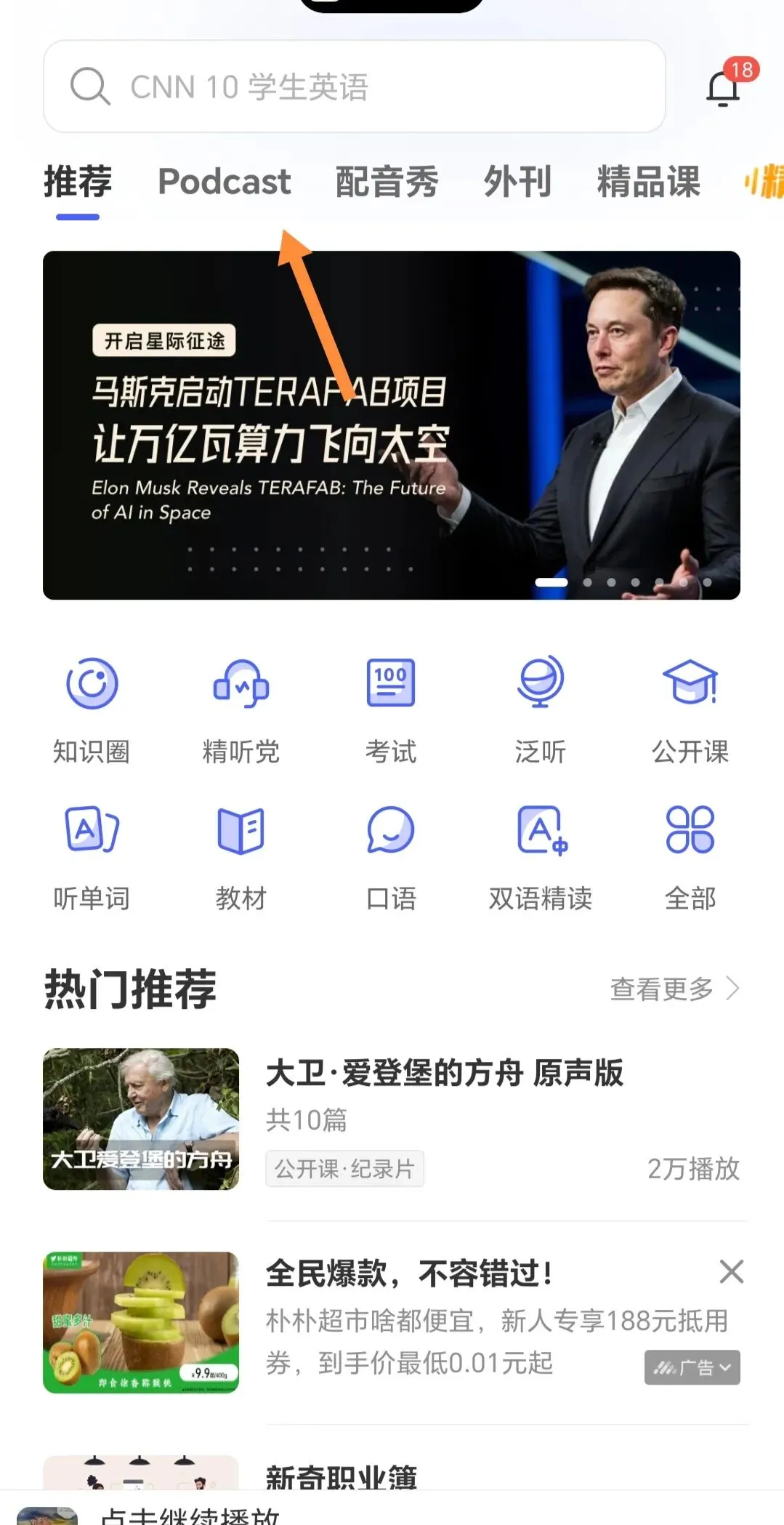Dismiss the 全民爆款 ad
Viewport: 784px width, 1525px height.
(731, 1272)
